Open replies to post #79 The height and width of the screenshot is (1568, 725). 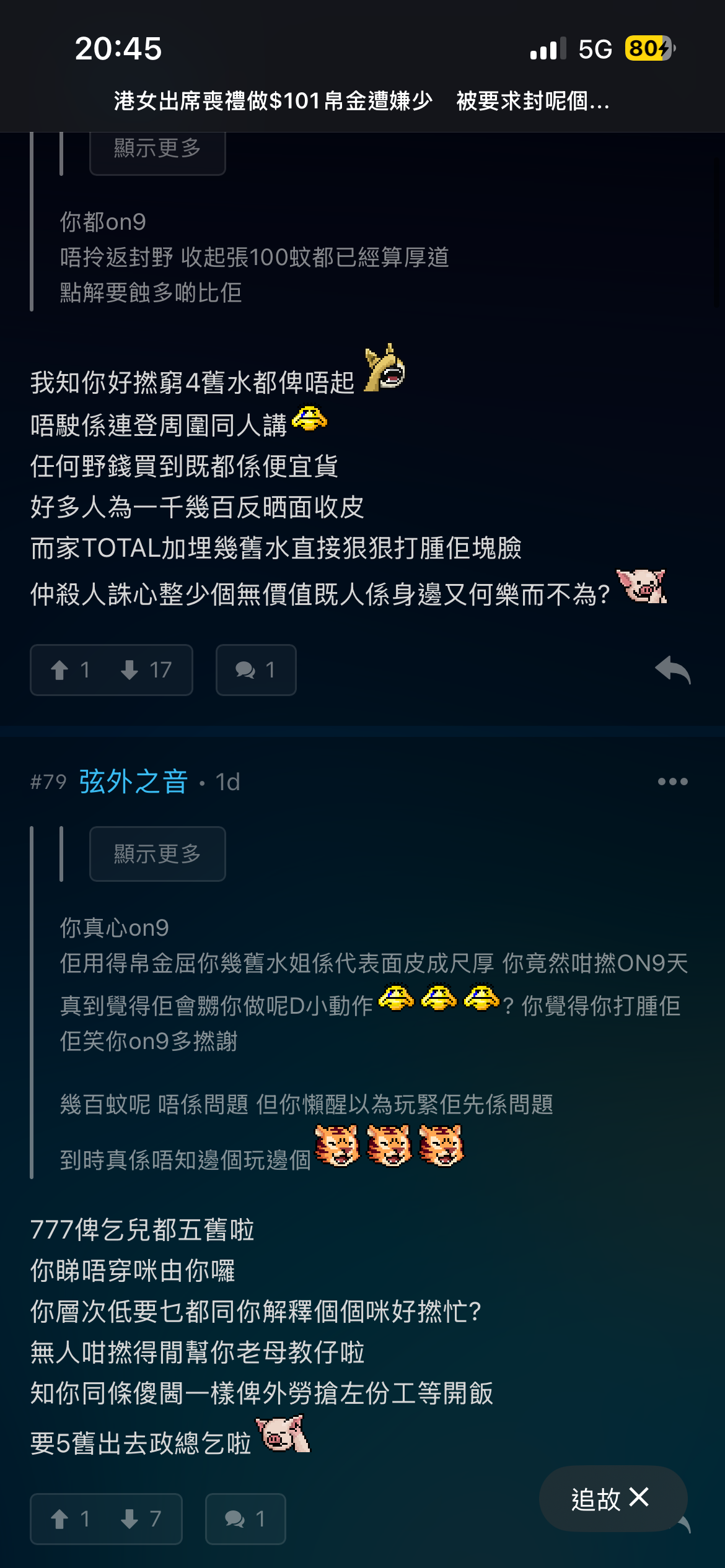[x=245, y=1518]
